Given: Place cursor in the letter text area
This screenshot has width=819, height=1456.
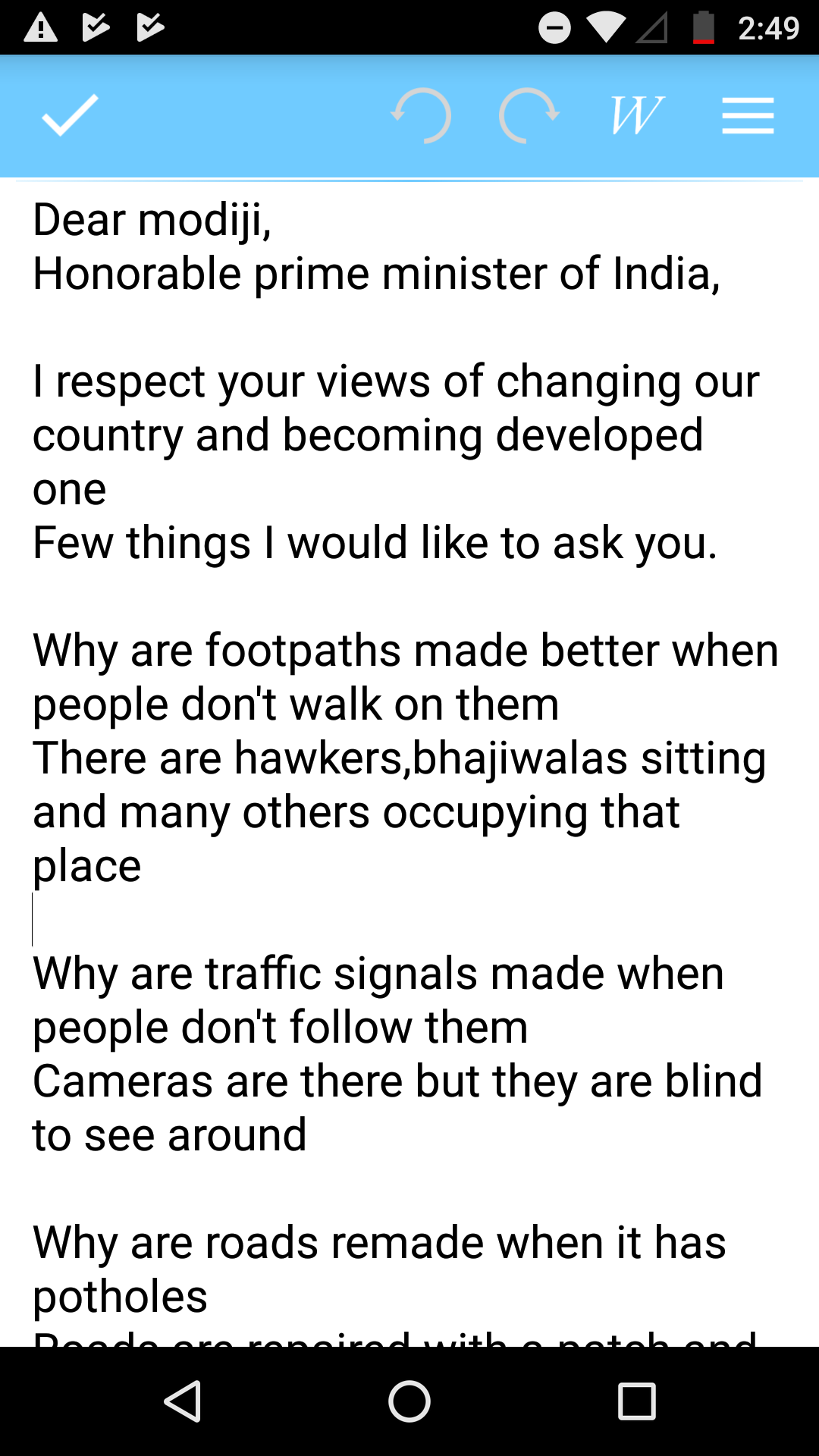Looking at the screenshot, I should pyautogui.click(x=409, y=764).
